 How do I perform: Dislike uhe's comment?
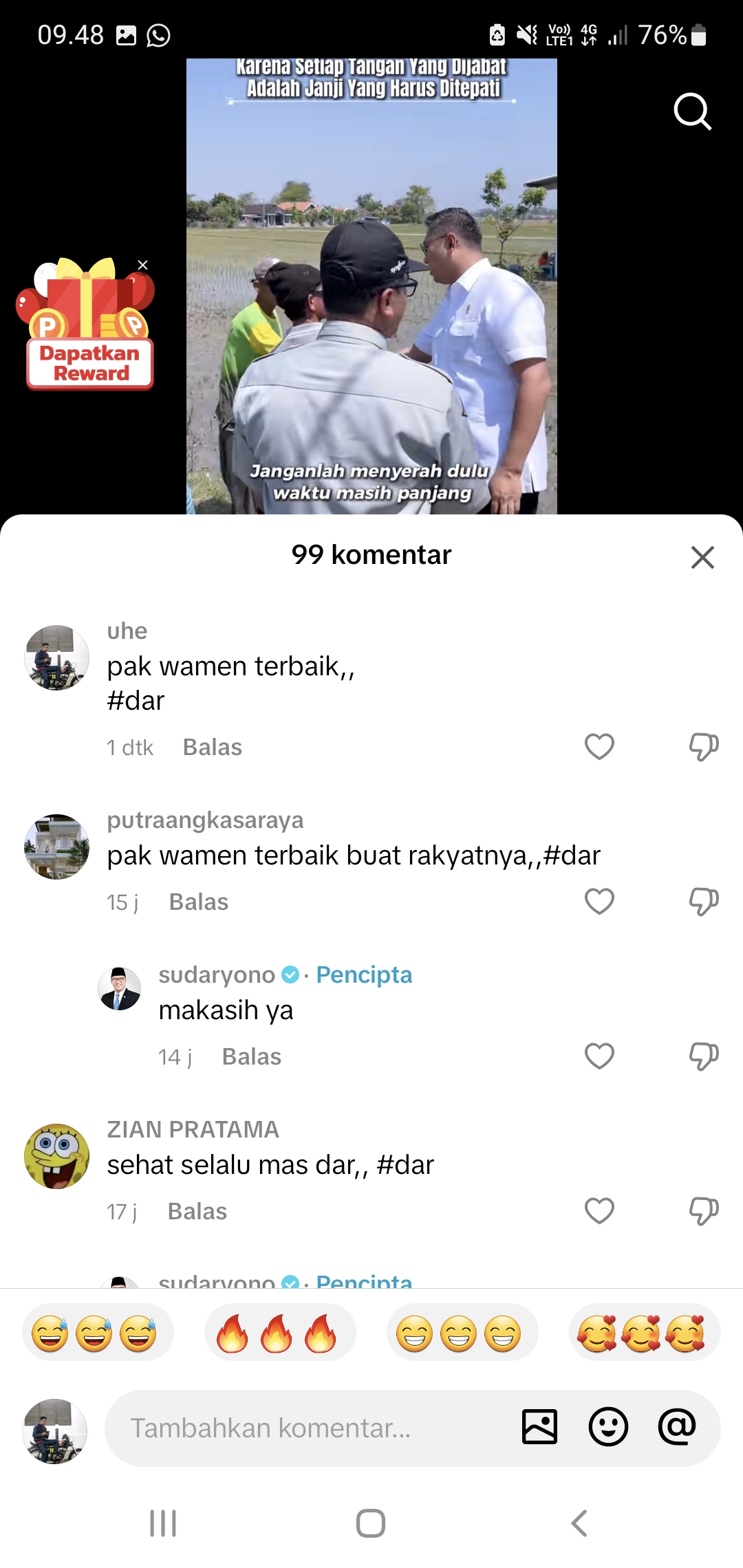pos(704,747)
